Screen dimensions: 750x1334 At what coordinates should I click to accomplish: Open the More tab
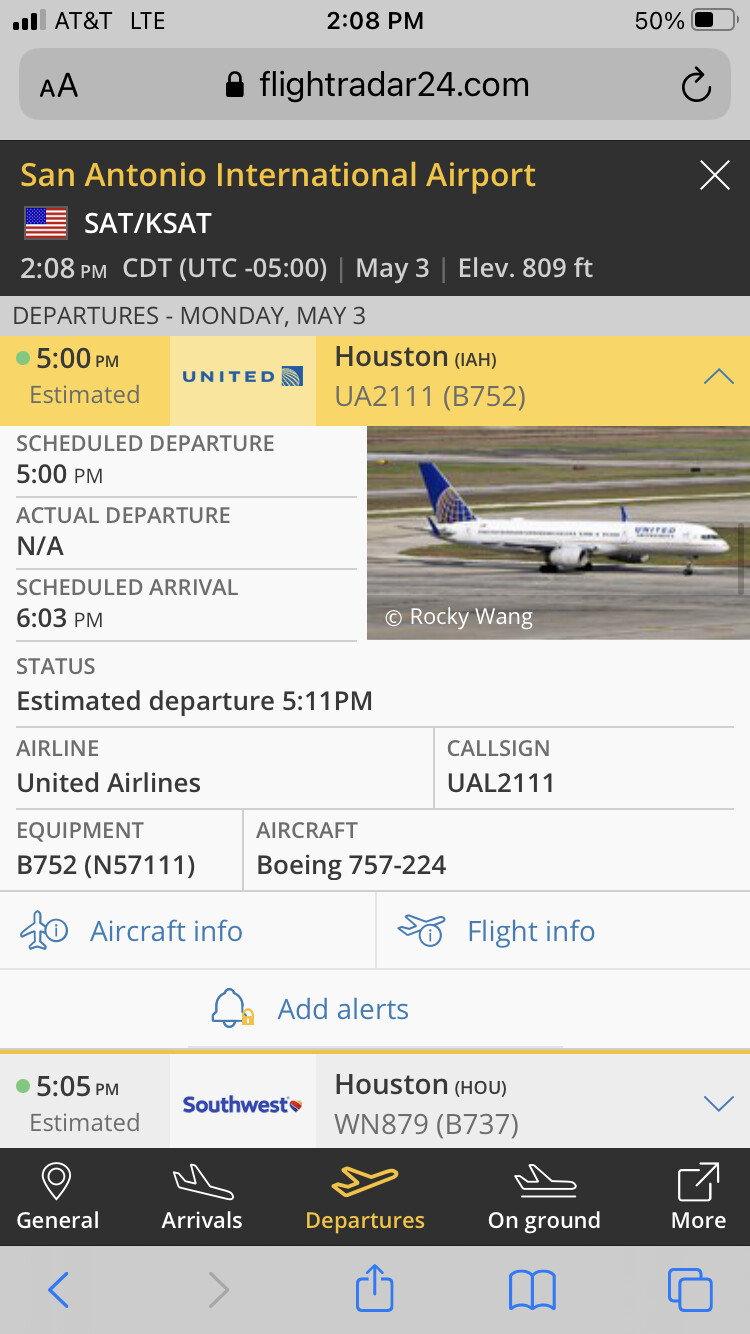click(x=698, y=1197)
